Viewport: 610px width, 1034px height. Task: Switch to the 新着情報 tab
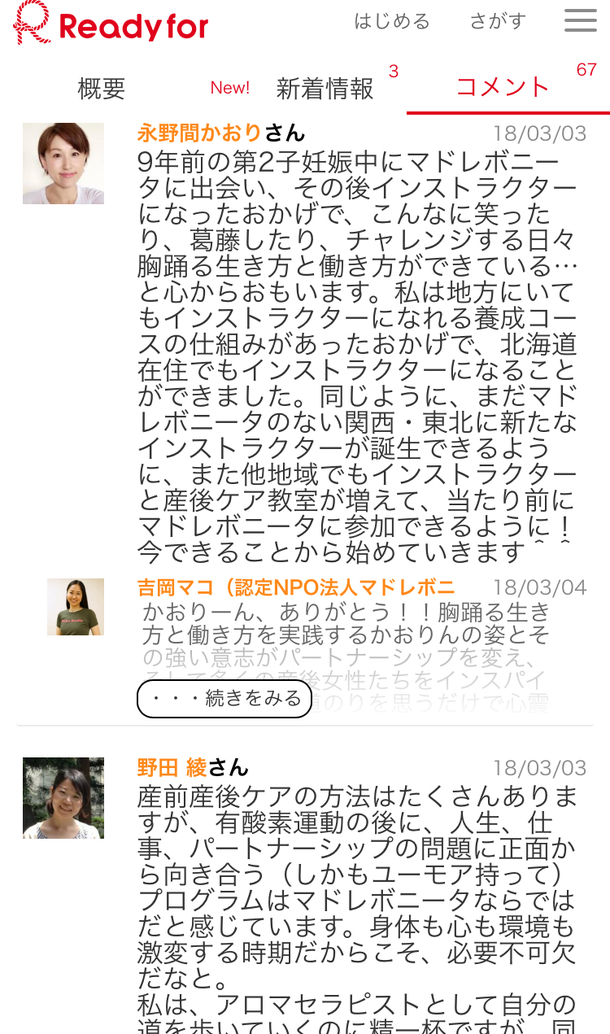coord(325,88)
